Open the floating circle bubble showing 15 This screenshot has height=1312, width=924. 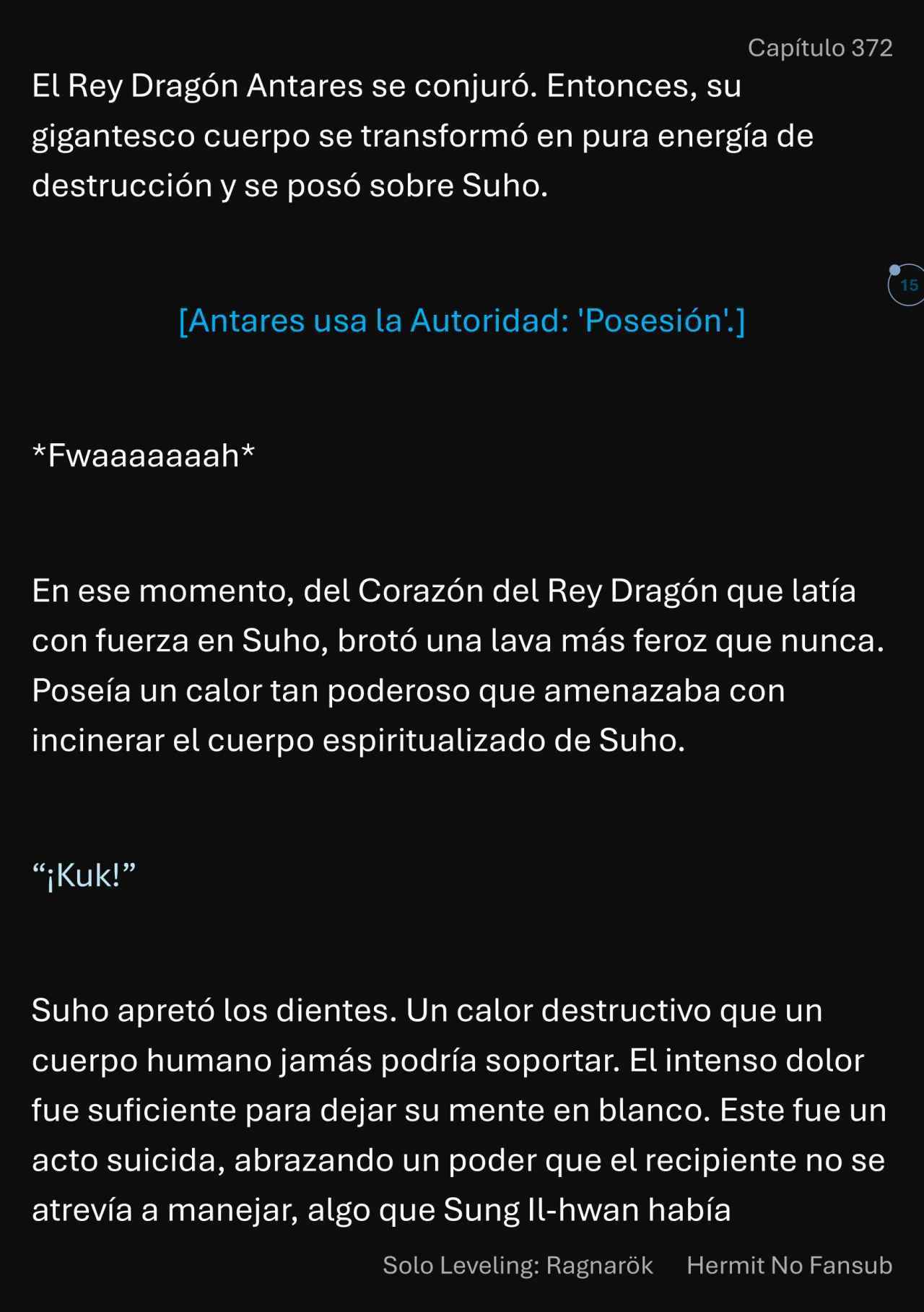[x=907, y=285]
